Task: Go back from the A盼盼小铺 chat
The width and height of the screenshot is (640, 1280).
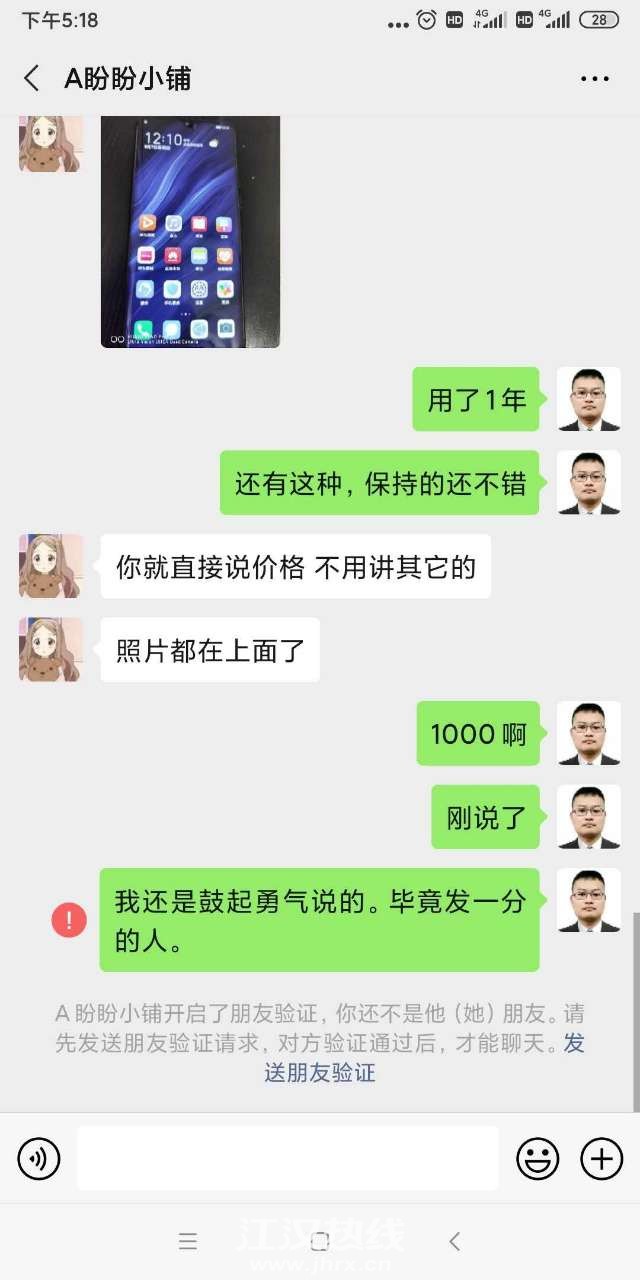Action: tap(32, 78)
